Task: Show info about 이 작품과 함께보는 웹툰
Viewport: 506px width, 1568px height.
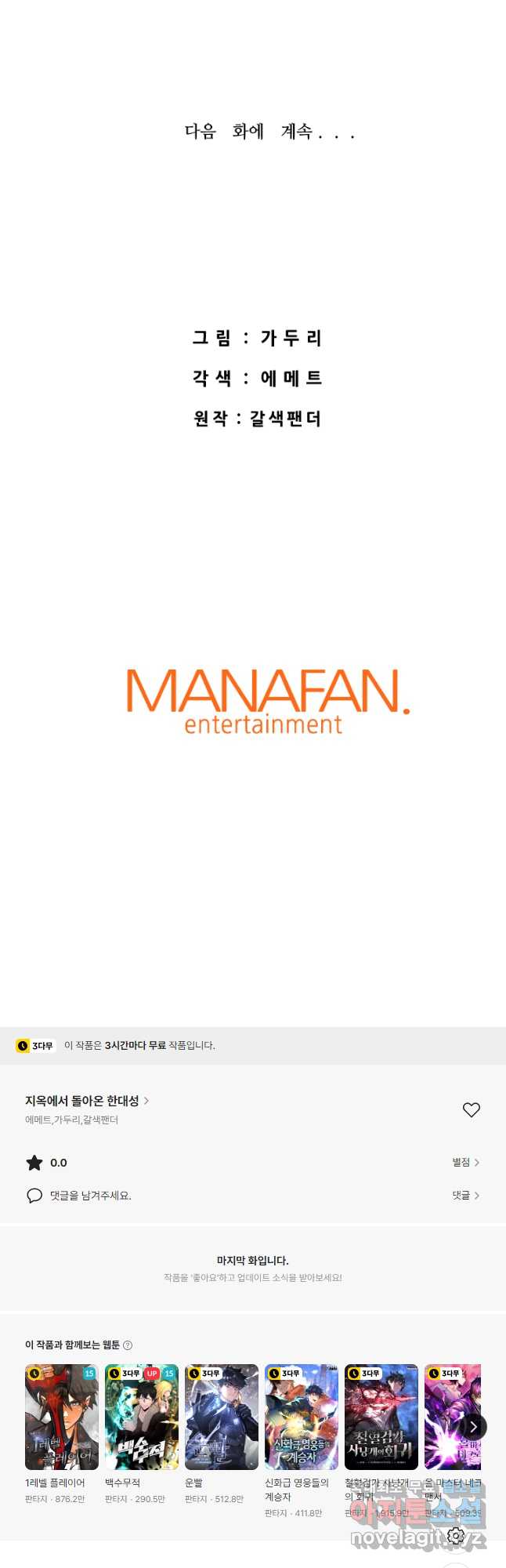Action: pos(128,1345)
